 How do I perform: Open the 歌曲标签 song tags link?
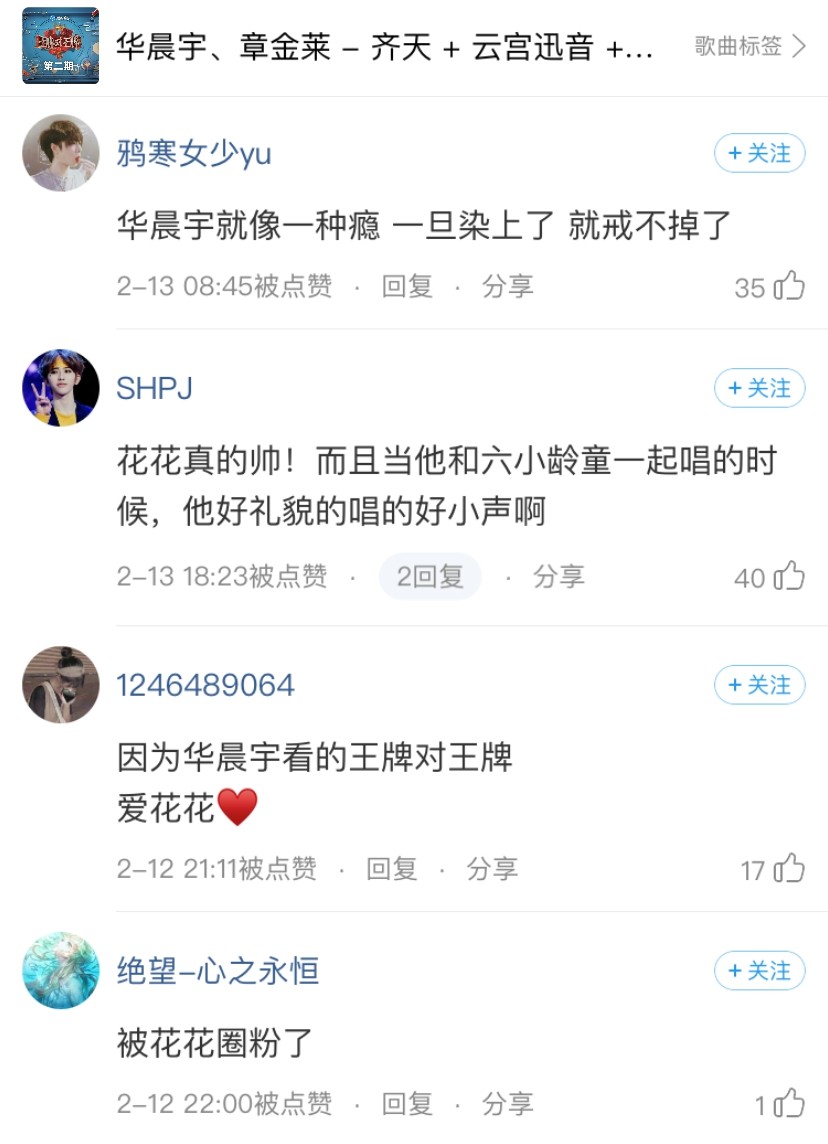click(750, 46)
